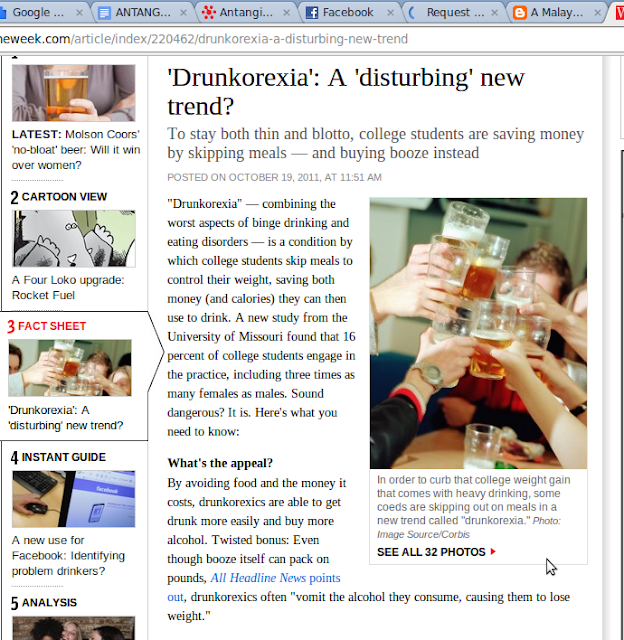Open the Fact Sheet Drunkorexia thumbnail

pyautogui.click(x=70, y=368)
